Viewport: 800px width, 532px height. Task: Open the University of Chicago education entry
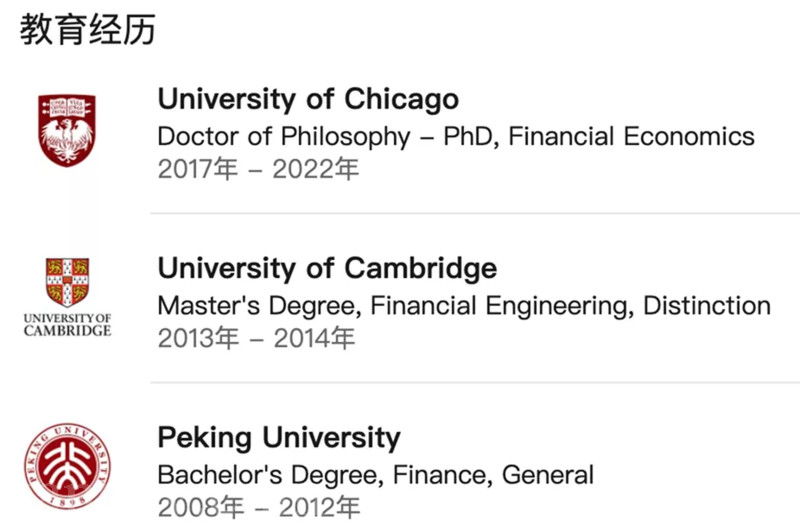point(308,100)
